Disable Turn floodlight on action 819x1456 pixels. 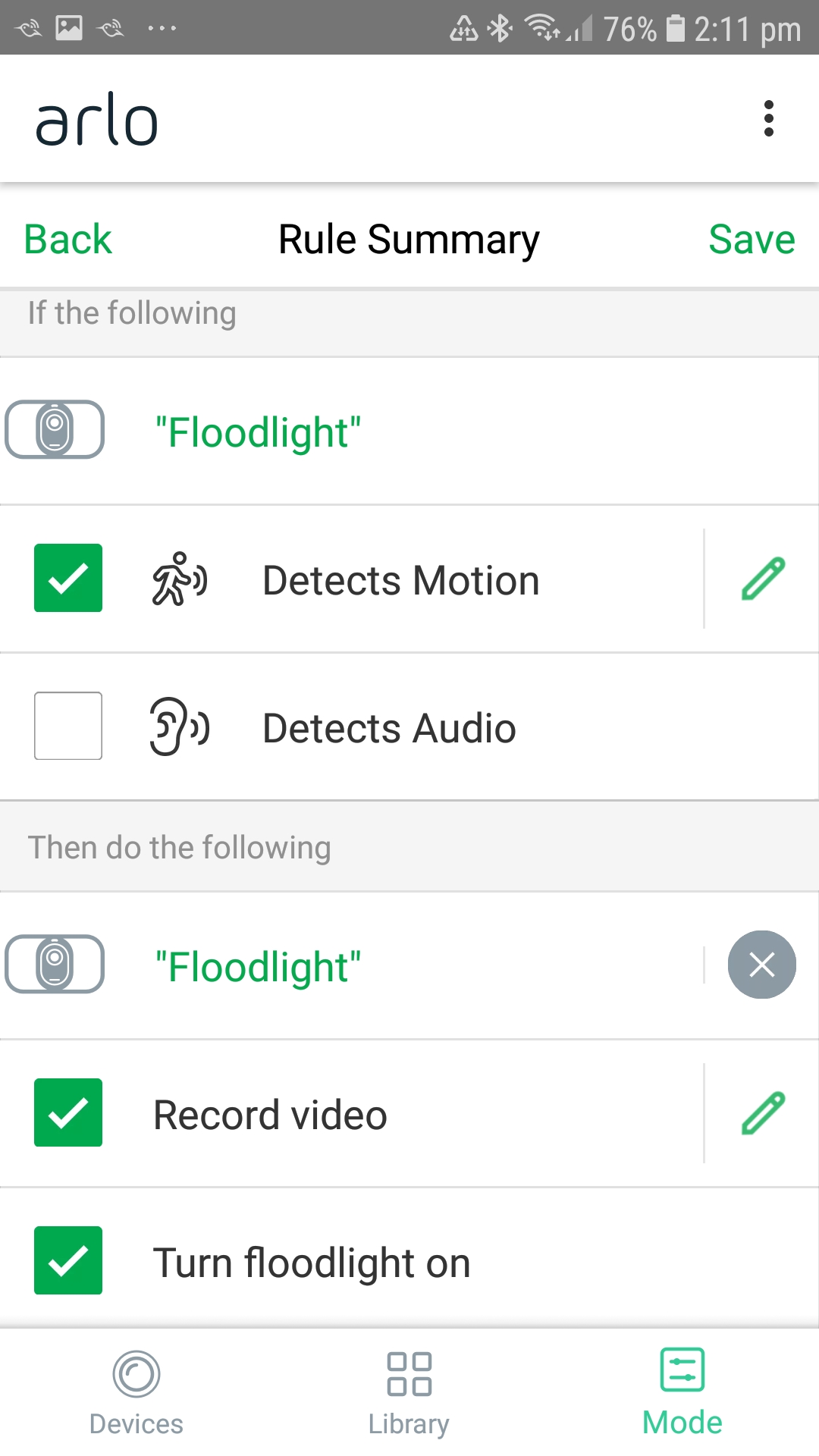point(67,1260)
